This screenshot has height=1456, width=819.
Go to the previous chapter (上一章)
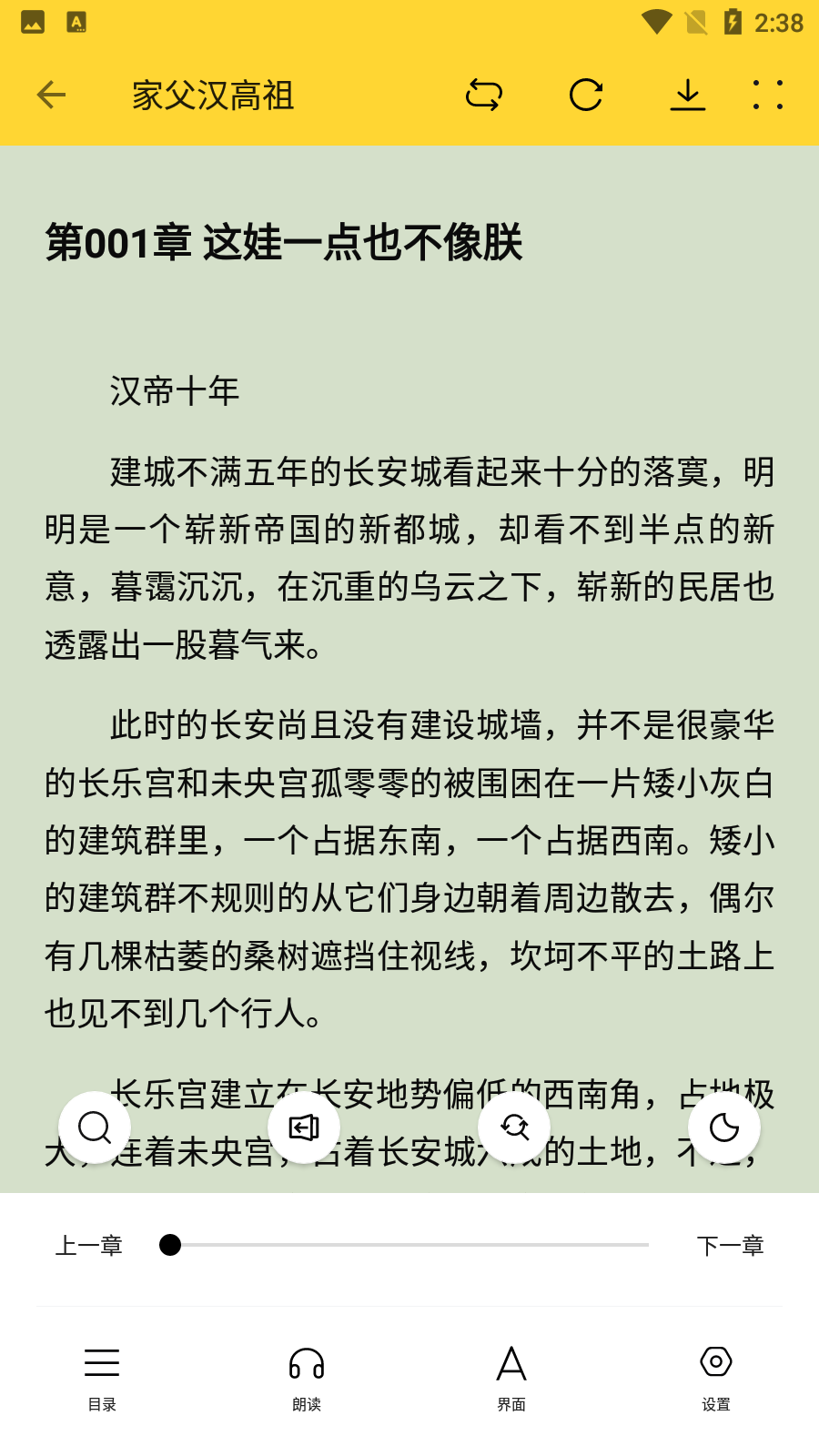point(89,1245)
